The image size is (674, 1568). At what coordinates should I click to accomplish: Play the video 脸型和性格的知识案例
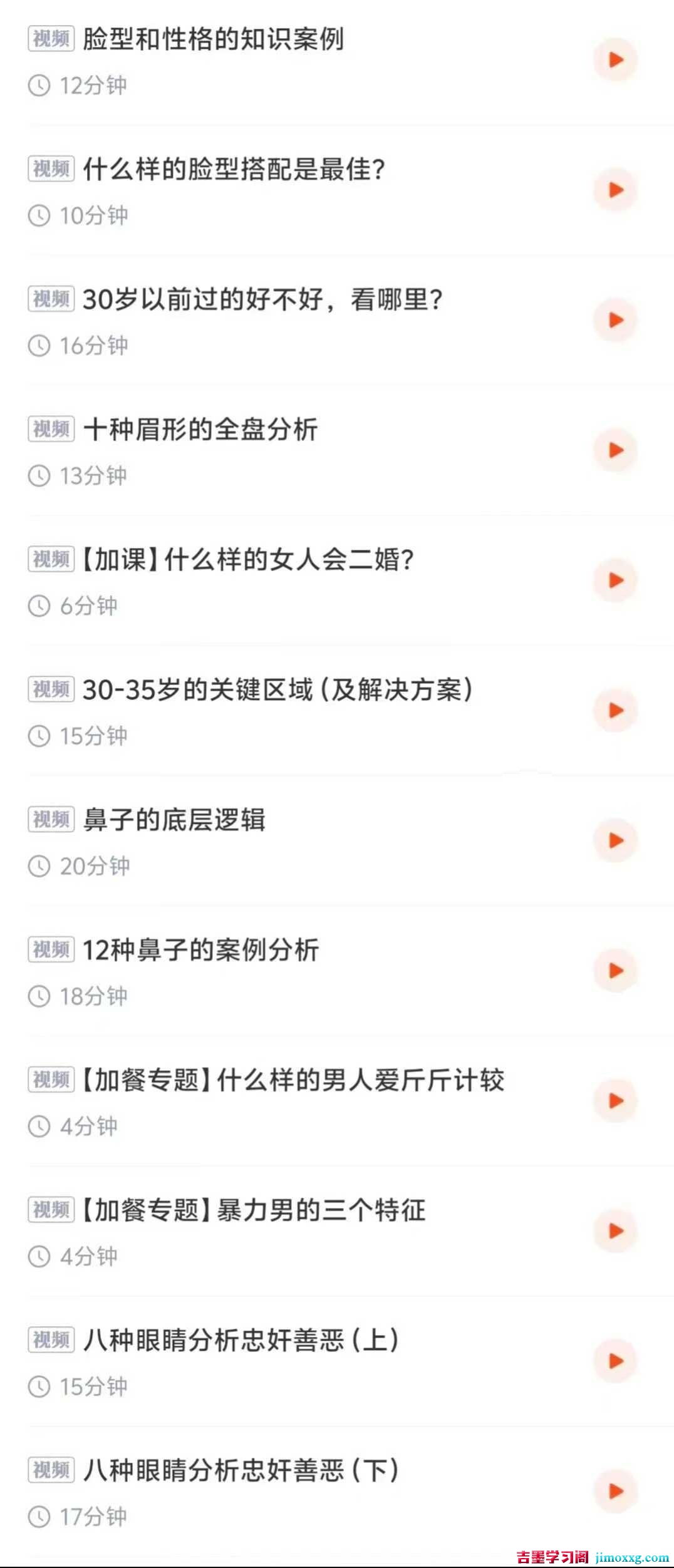coord(616,60)
